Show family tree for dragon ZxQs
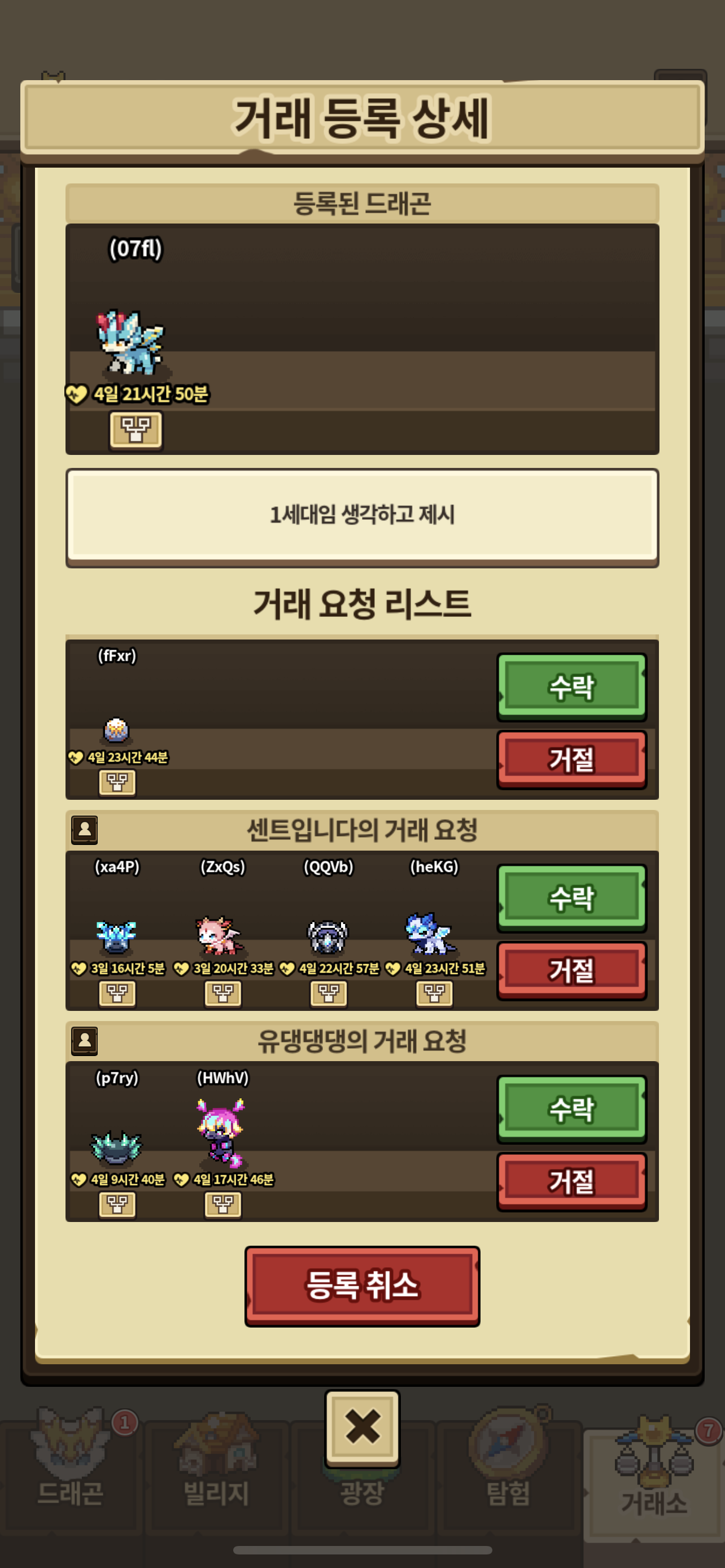Image resolution: width=725 pixels, height=1568 pixels. 223,994
